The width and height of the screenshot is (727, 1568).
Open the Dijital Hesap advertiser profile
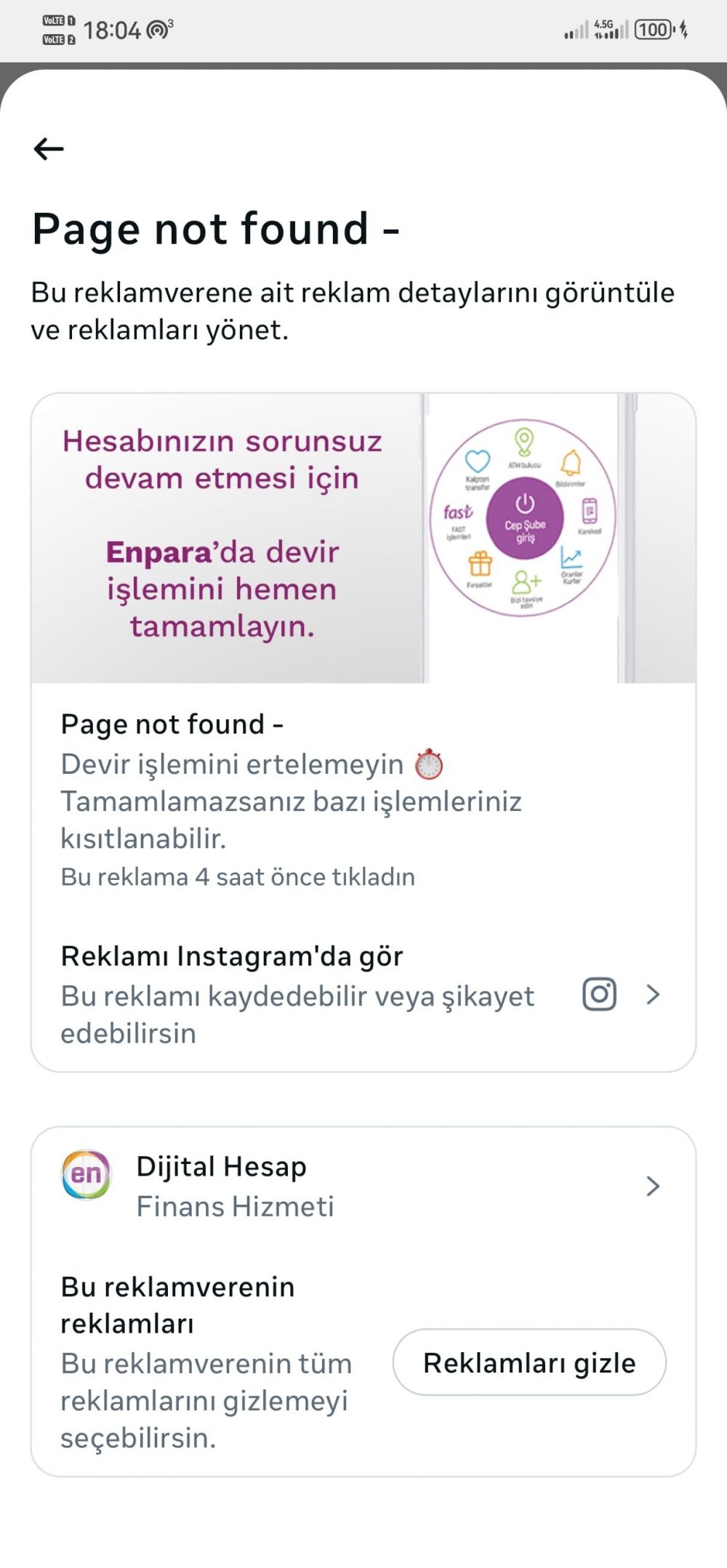[x=362, y=1186]
